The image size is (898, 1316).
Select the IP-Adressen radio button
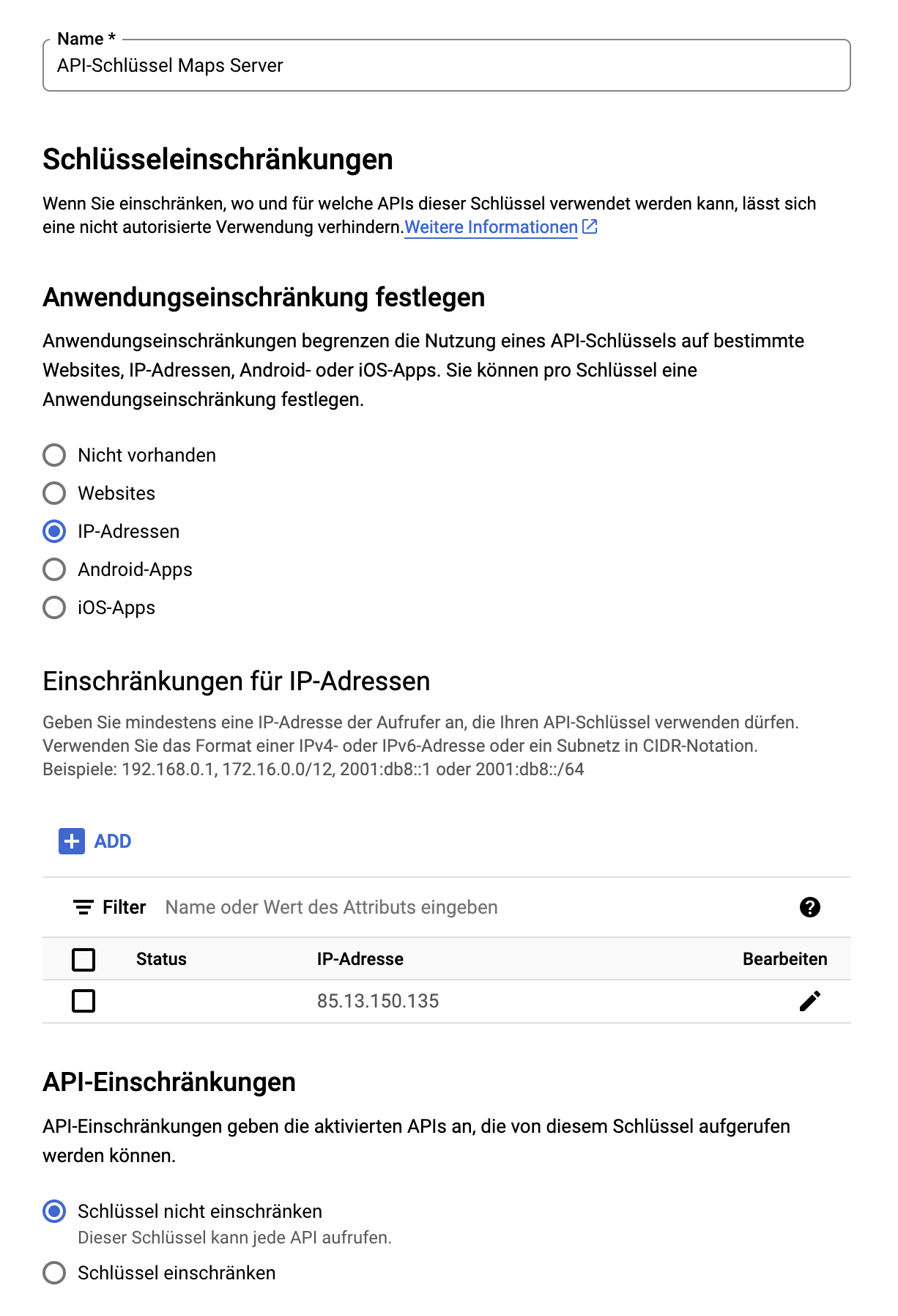54,531
